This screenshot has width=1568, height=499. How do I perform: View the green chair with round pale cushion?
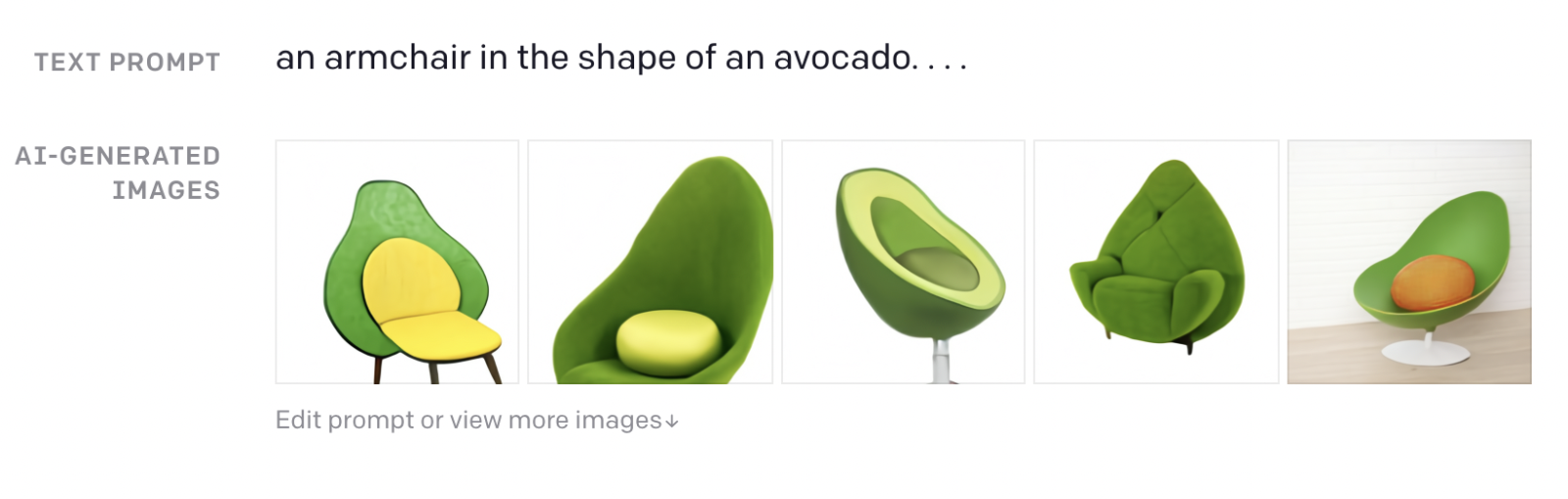[x=650, y=262]
